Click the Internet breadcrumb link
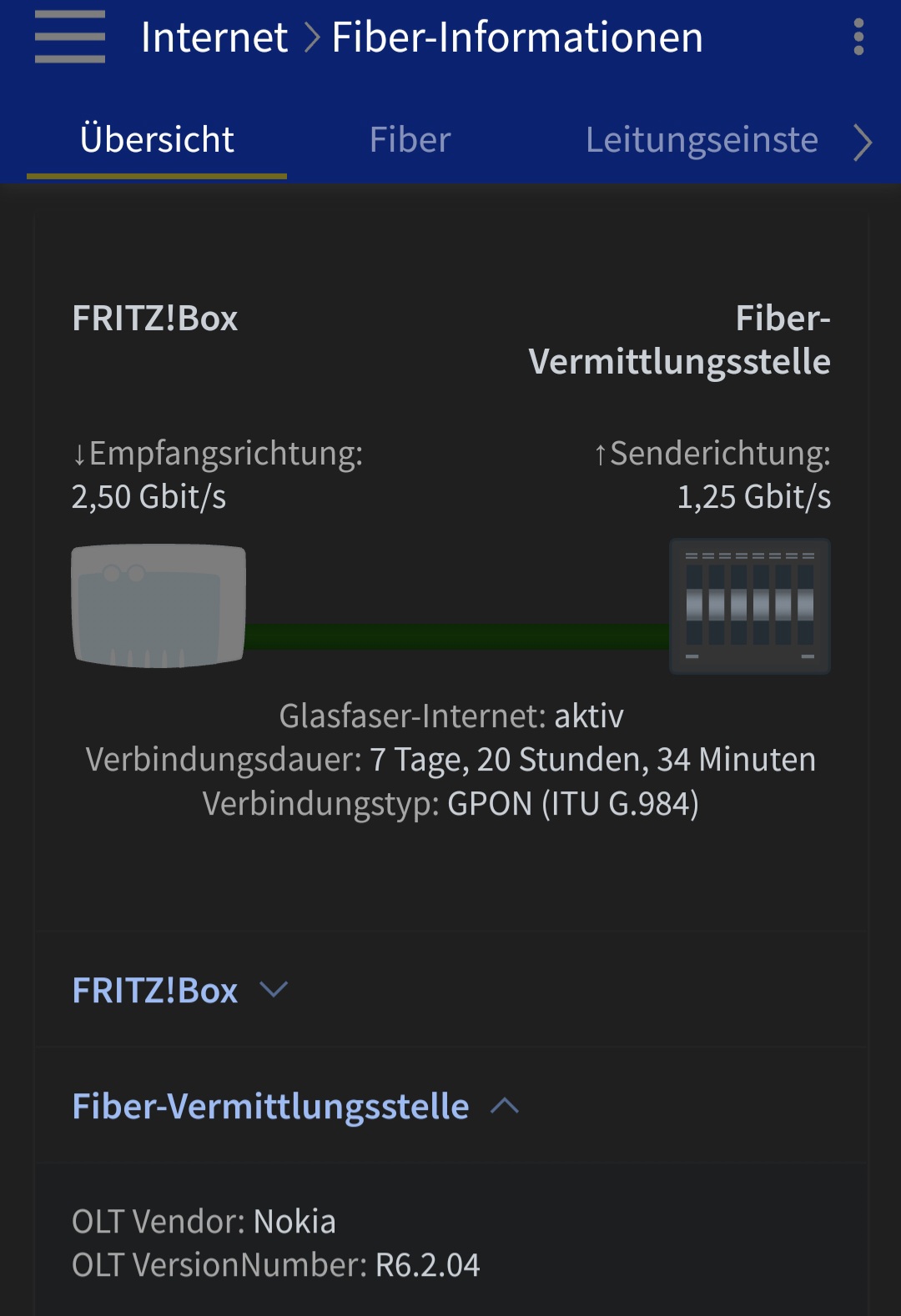 pyautogui.click(x=213, y=38)
